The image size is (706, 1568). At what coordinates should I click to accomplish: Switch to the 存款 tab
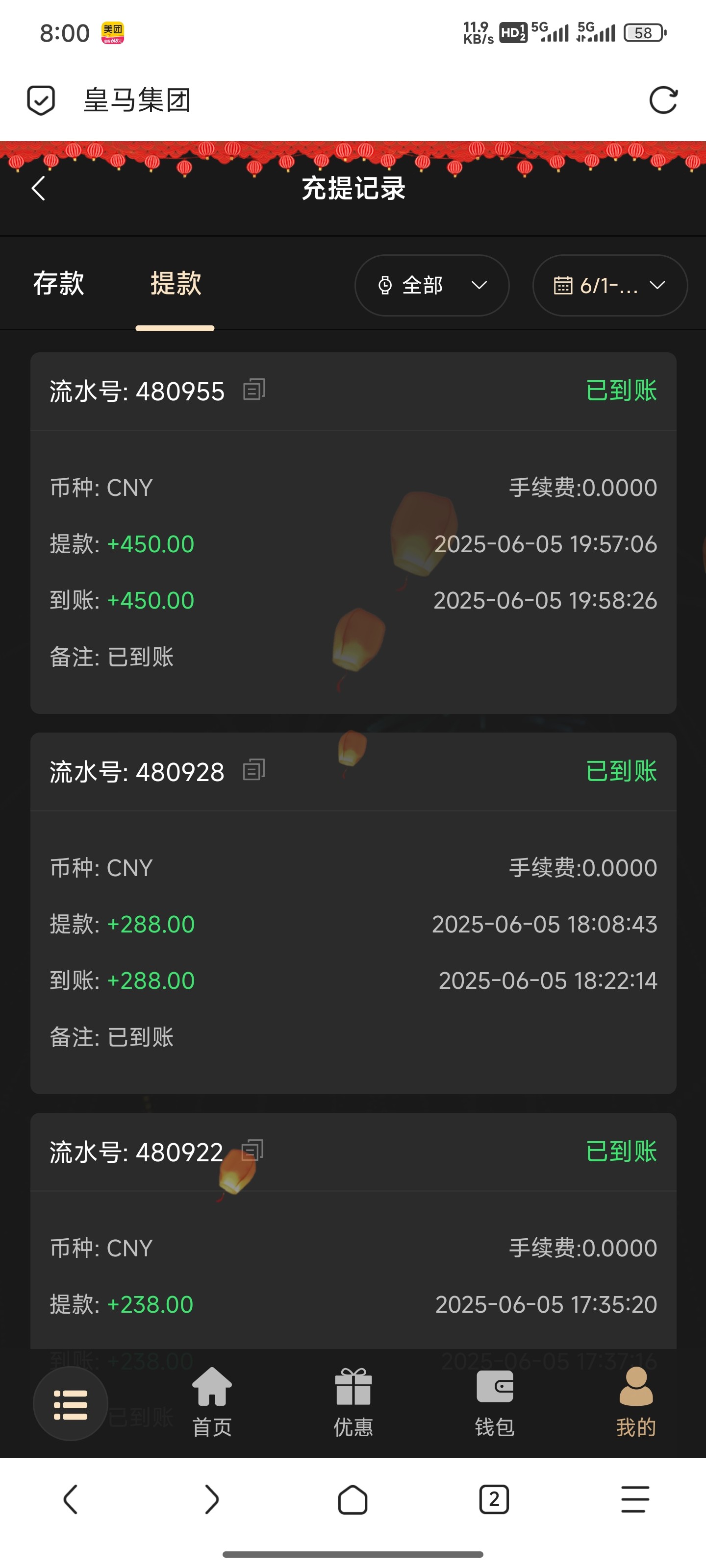[58, 284]
